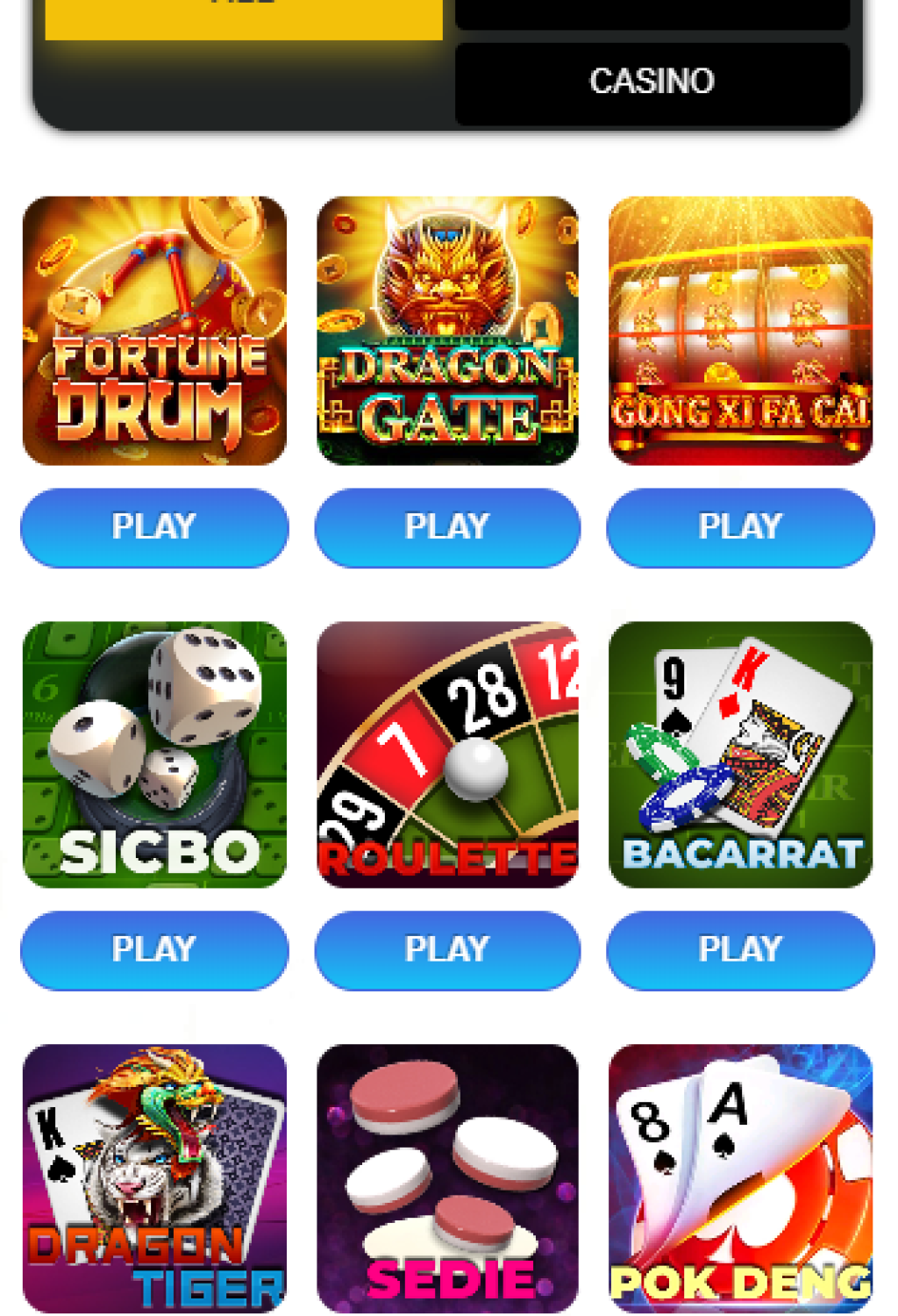Image resolution: width=898 pixels, height=1316 pixels.
Task: Open the Bacarrat game tile
Action: tap(740, 754)
